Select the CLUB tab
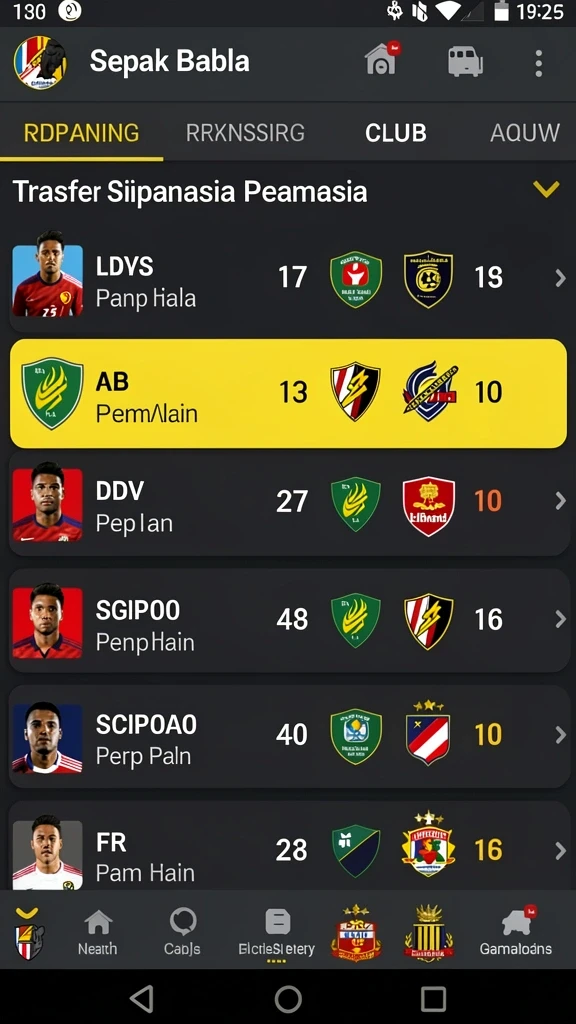 click(x=396, y=133)
